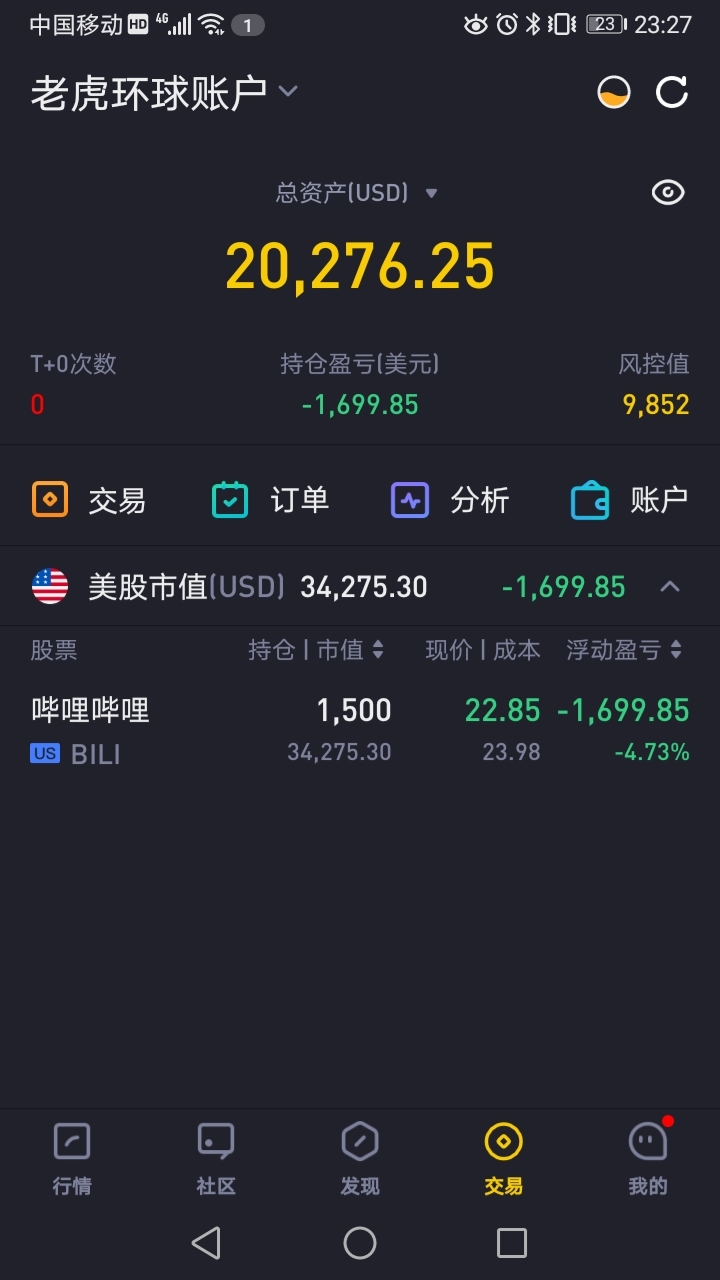This screenshot has height=1280, width=720.
Task: Change the 总资产(USD) currency dropdown
Action: pyautogui.click(x=357, y=193)
